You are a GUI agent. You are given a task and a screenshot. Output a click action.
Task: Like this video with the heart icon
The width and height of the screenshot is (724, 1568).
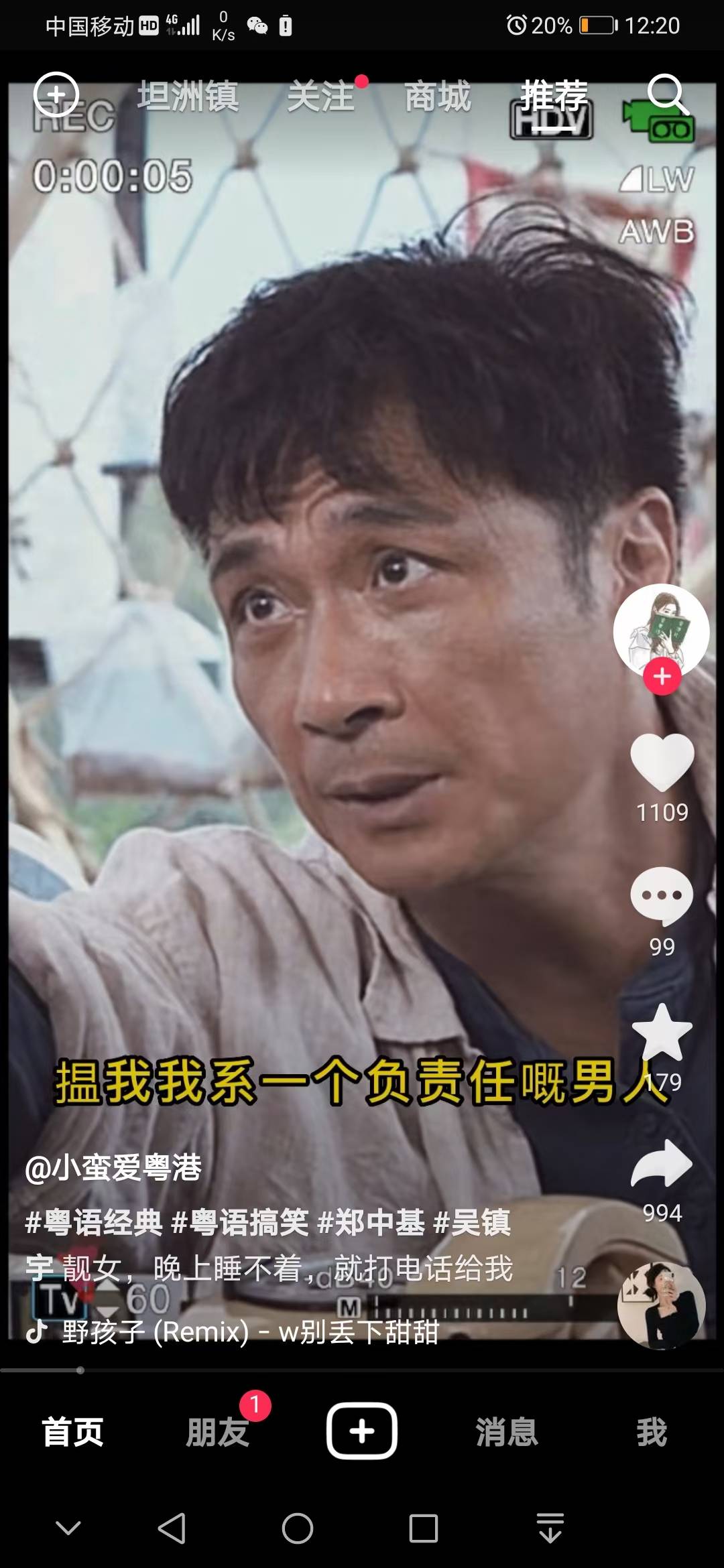[662, 762]
